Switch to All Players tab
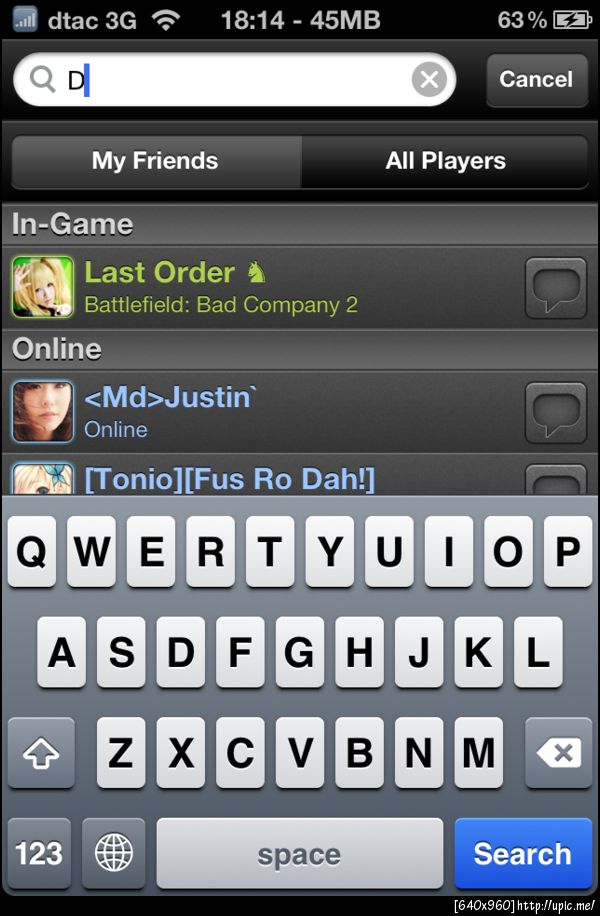The height and width of the screenshot is (916, 600). coord(445,161)
